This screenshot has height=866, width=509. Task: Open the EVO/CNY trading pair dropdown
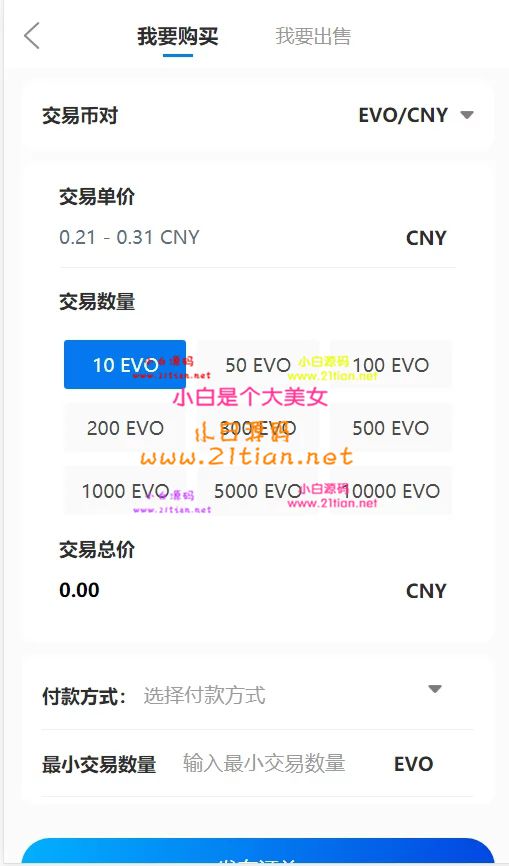416,115
